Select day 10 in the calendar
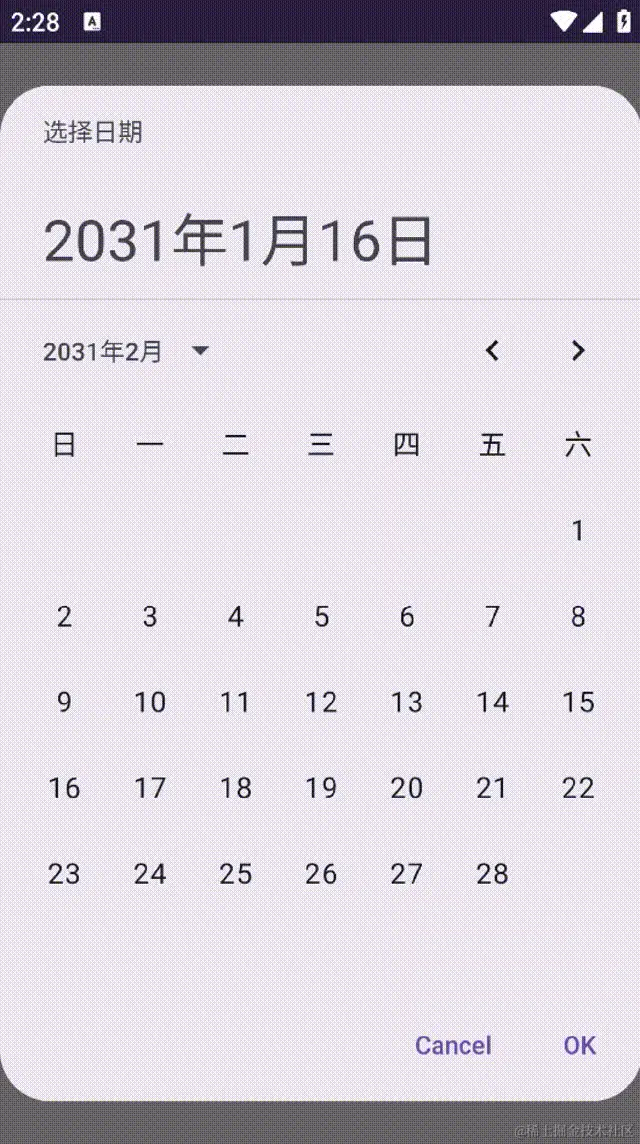 (x=150, y=703)
